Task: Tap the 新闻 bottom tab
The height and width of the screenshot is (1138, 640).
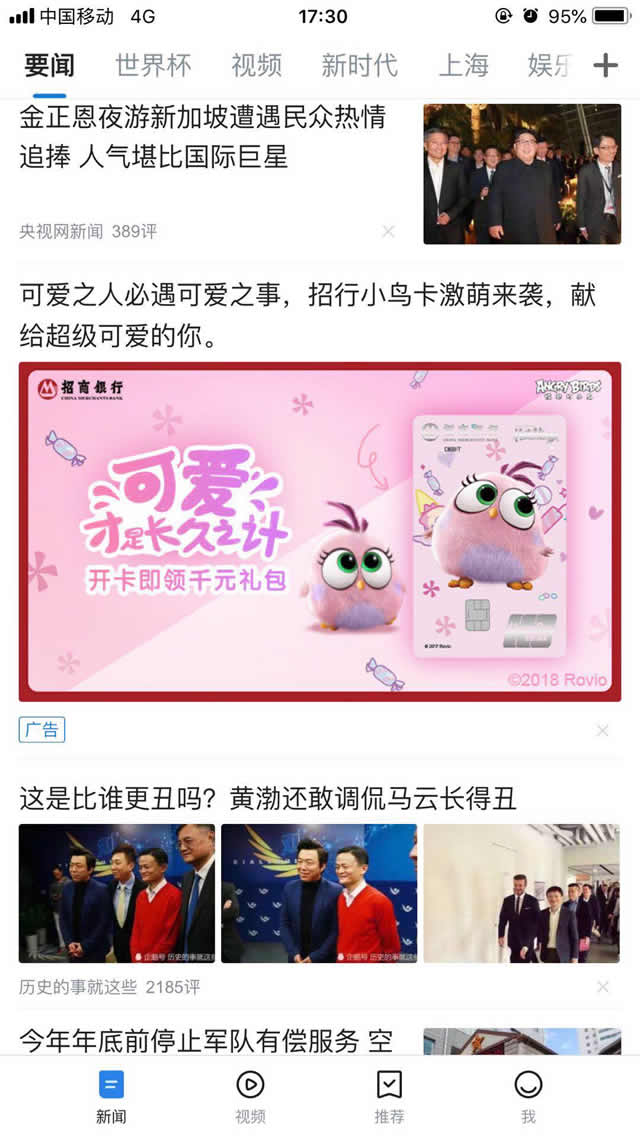Action: pos(111,1095)
